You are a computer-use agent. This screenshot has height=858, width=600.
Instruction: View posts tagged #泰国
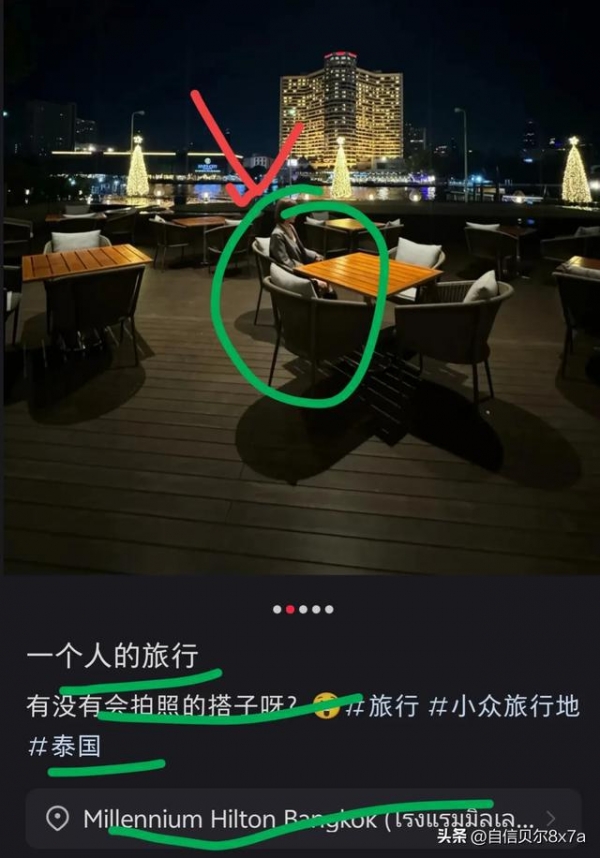click(64, 746)
